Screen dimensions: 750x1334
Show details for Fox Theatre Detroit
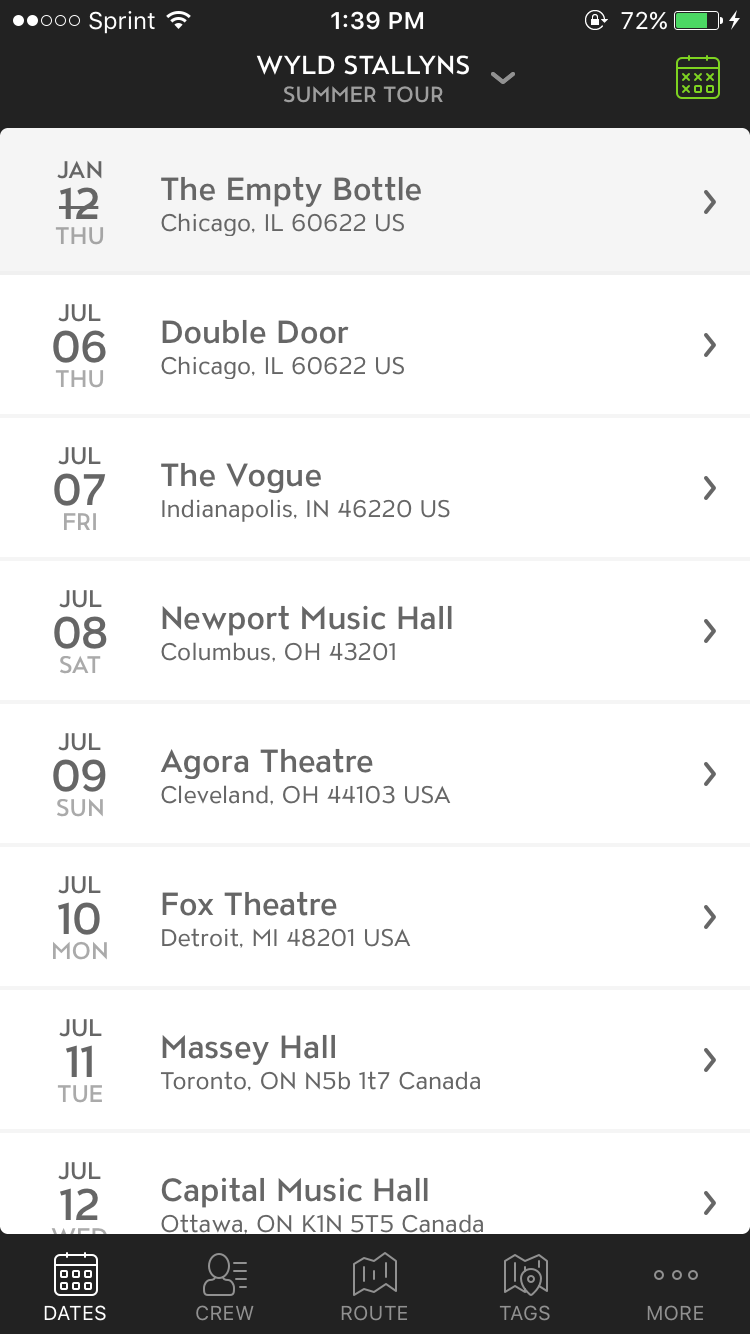point(375,917)
